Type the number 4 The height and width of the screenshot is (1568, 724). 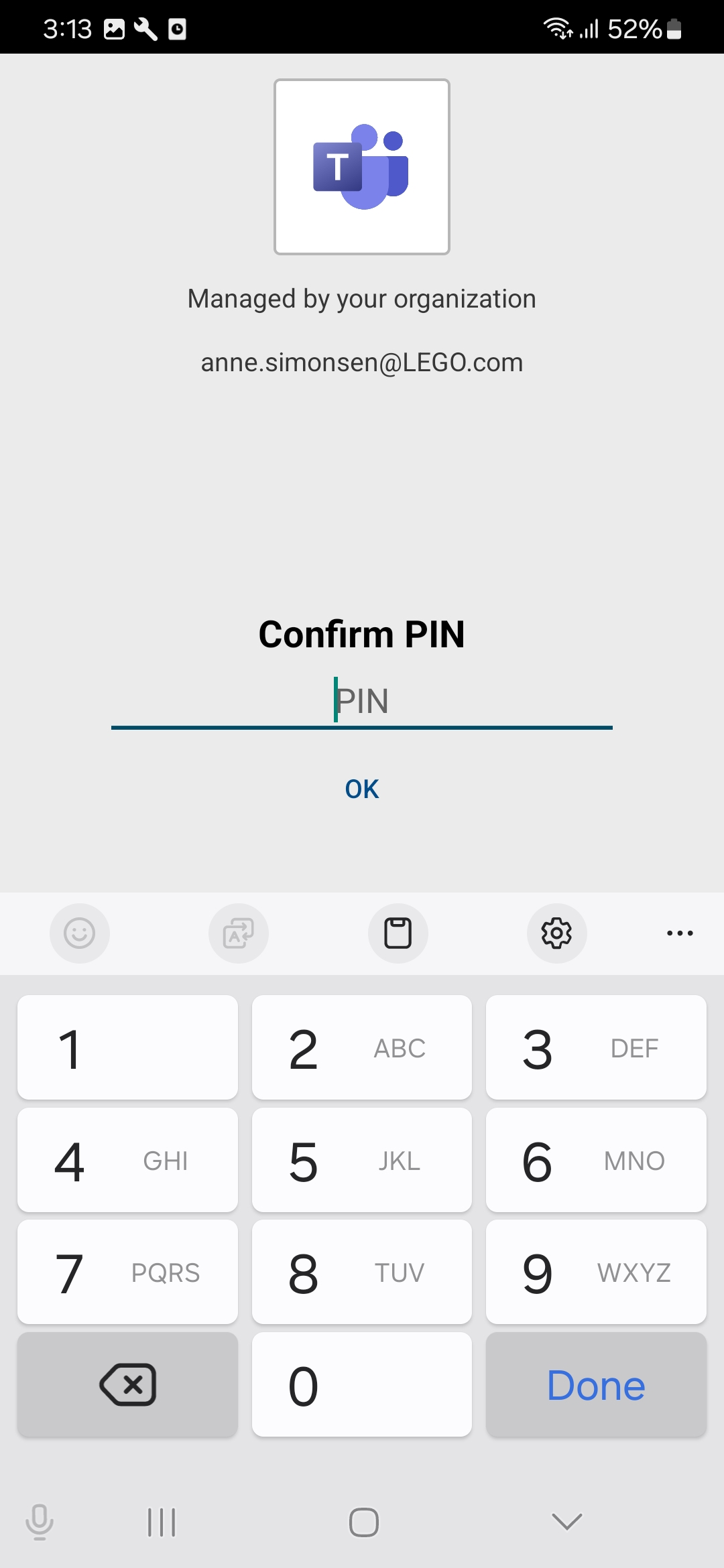point(127,1161)
